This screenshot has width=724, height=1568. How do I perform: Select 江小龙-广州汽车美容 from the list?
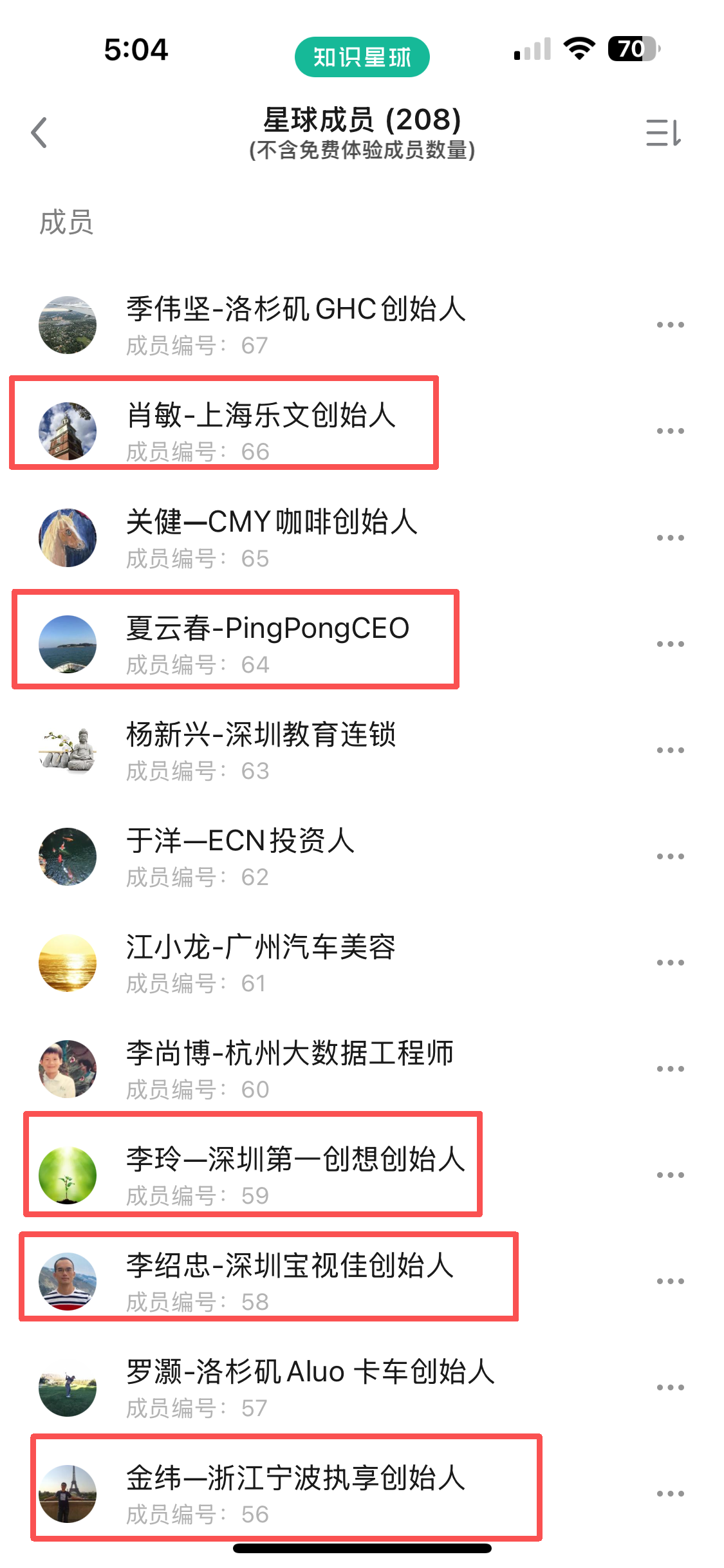260,962
